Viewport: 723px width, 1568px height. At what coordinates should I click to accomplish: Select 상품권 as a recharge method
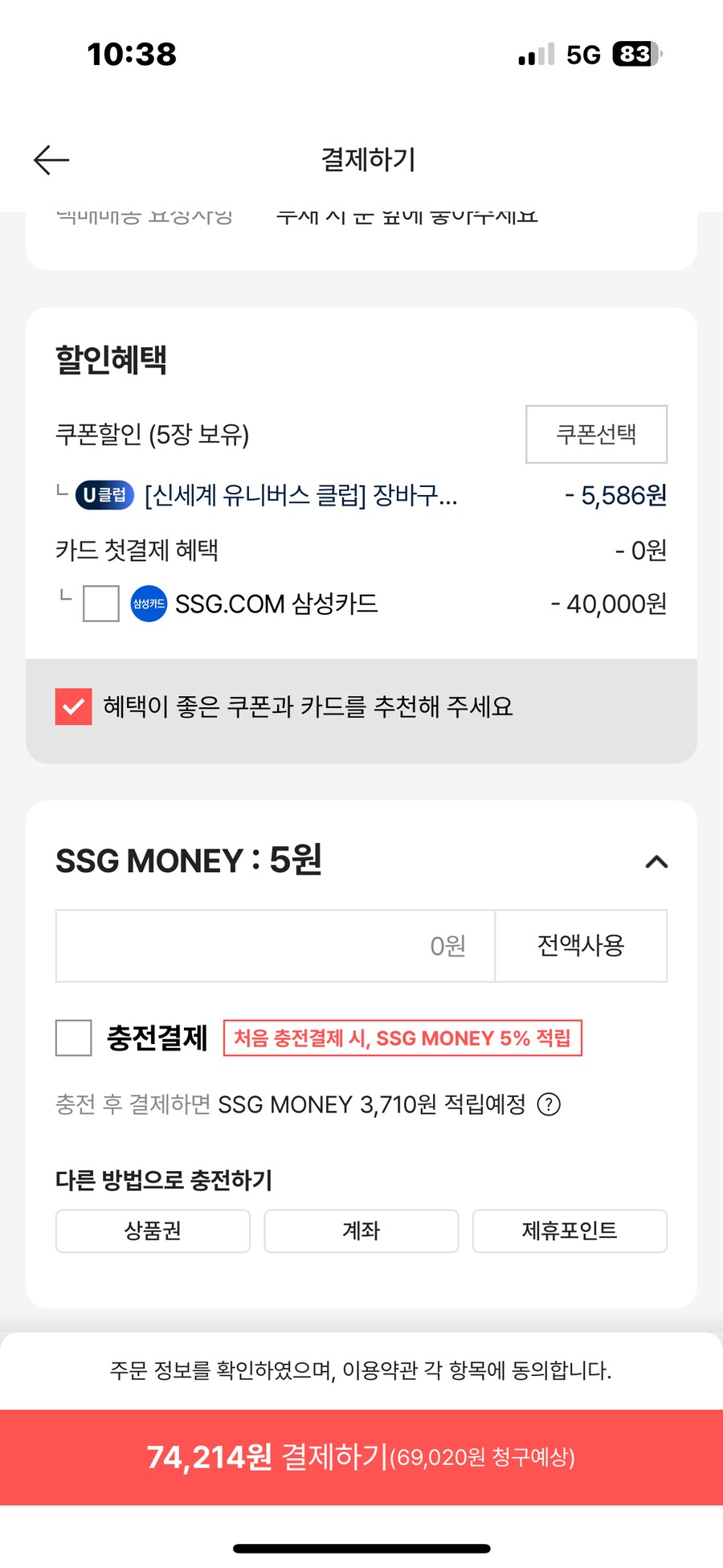pyautogui.click(x=153, y=1230)
